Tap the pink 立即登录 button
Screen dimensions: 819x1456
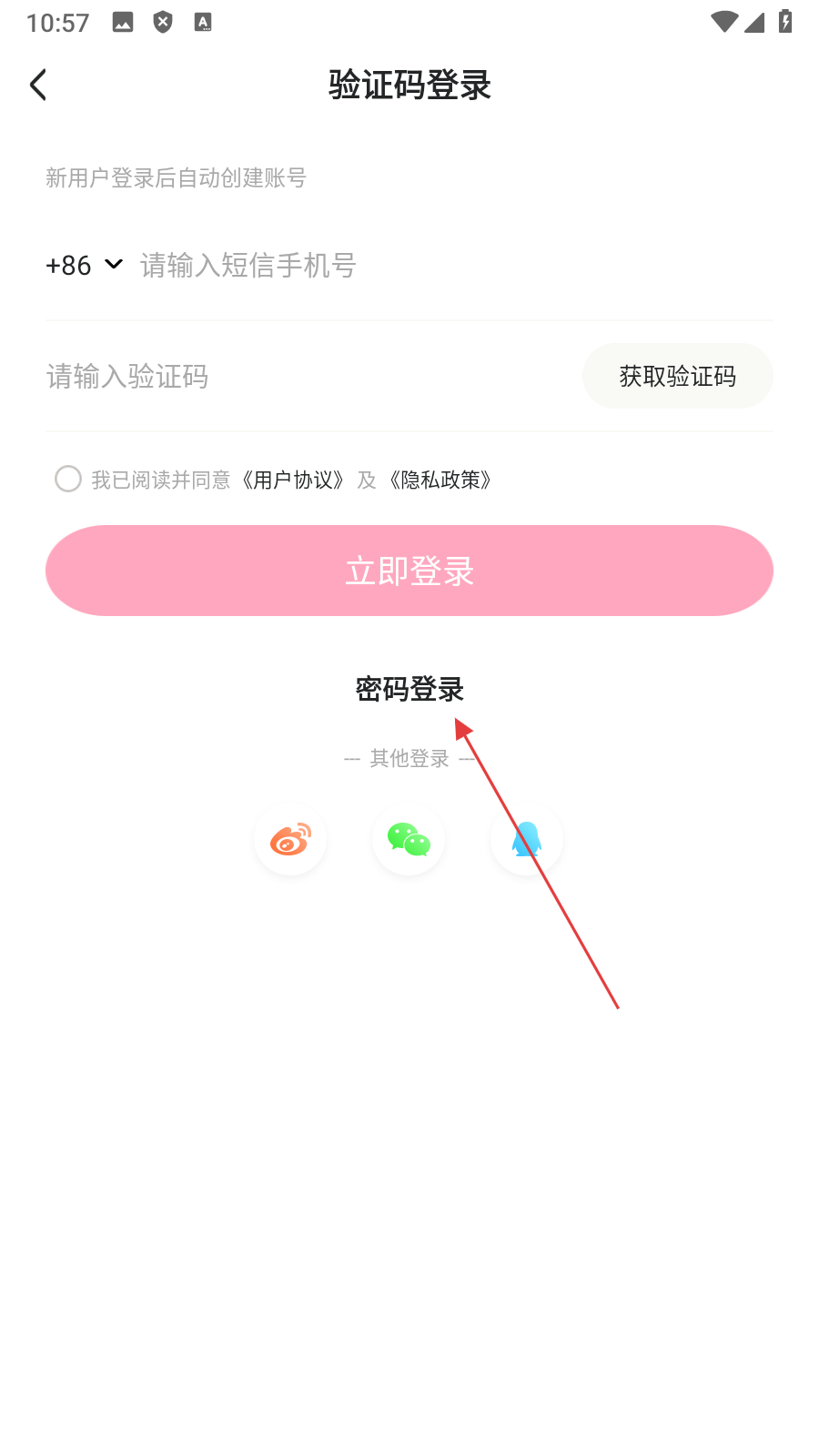tap(409, 571)
